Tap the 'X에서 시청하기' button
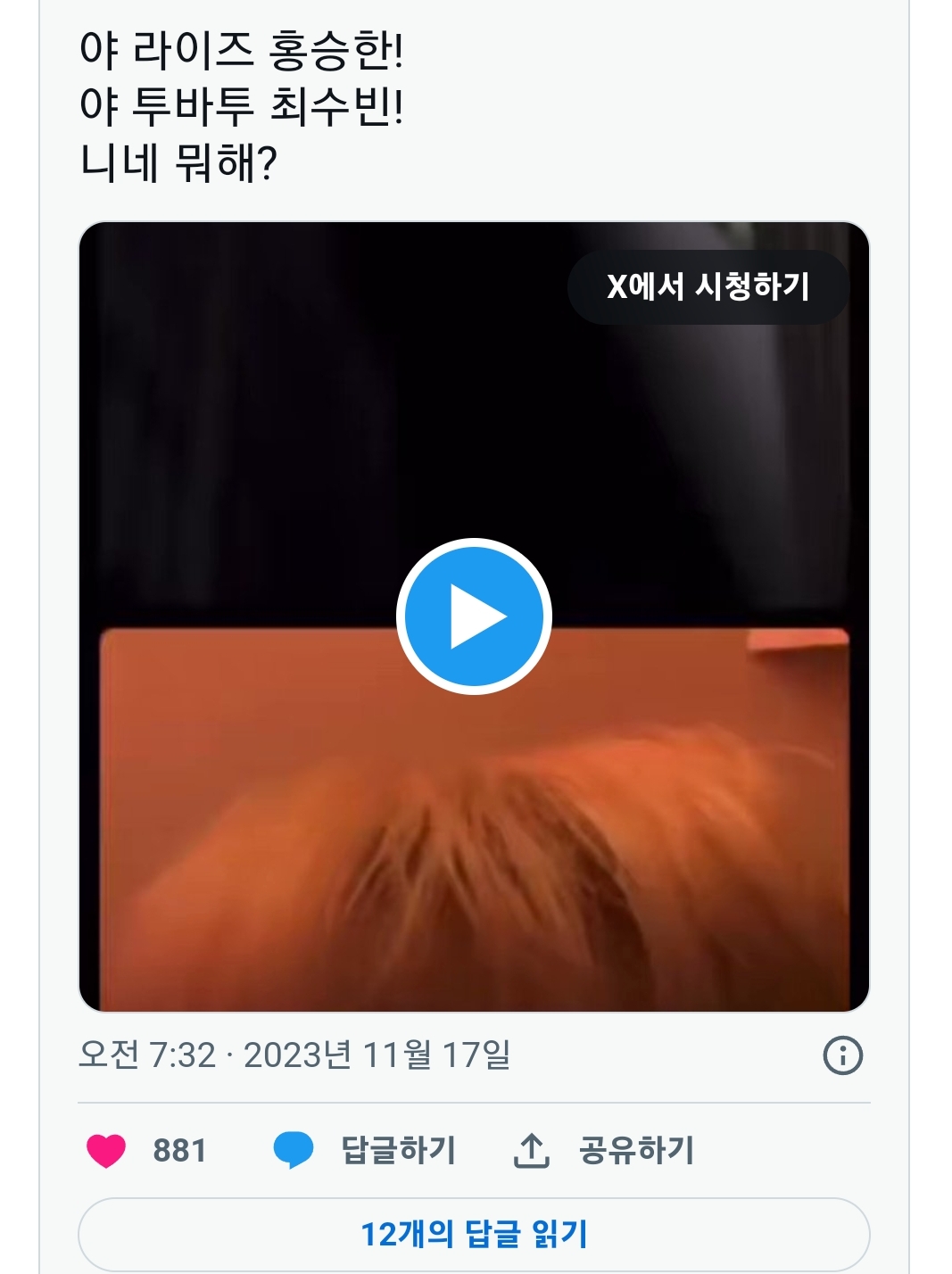The width and height of the screenshot is (952, 1274). click(x=708, y=287)
